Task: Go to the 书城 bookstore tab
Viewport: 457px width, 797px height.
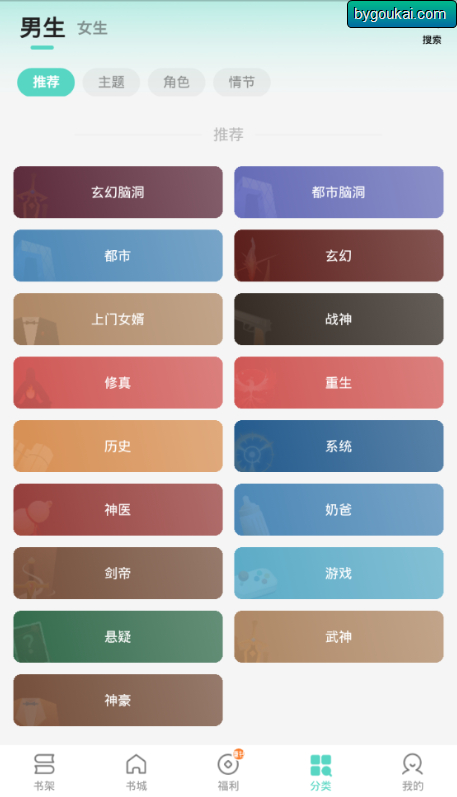Action: click(x=136, y=772)
